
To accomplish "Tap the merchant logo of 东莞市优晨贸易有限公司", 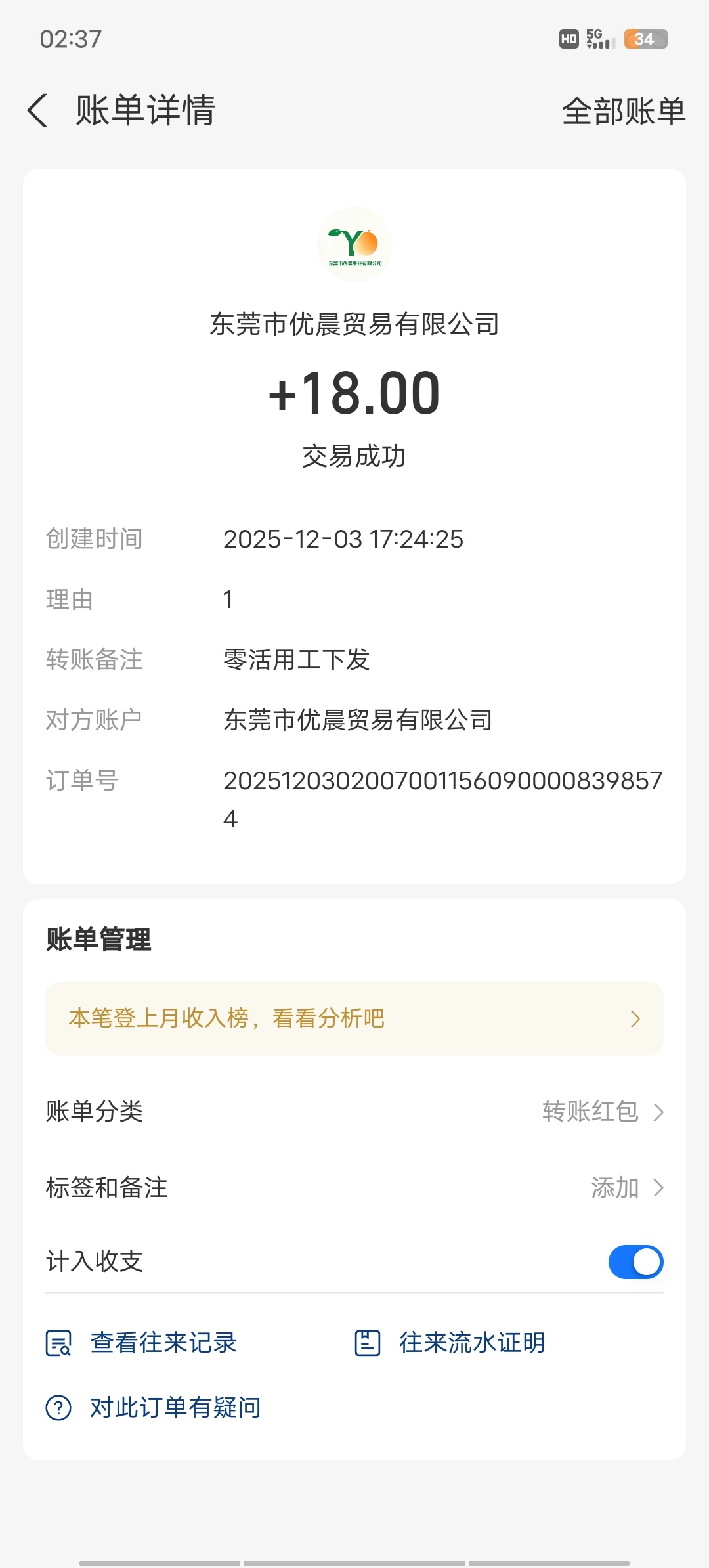I will (354, 245).
